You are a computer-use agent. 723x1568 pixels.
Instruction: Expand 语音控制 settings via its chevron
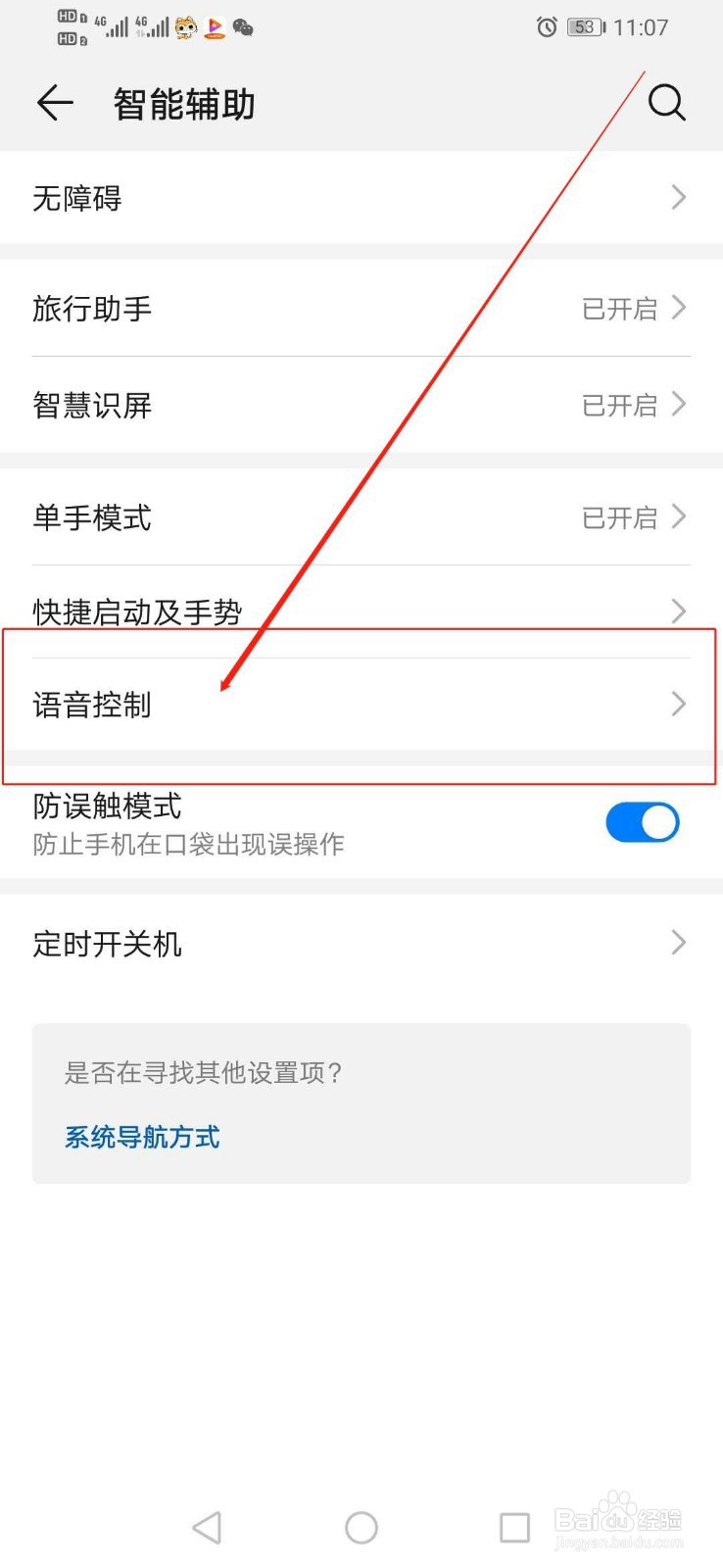coord(678,704)
